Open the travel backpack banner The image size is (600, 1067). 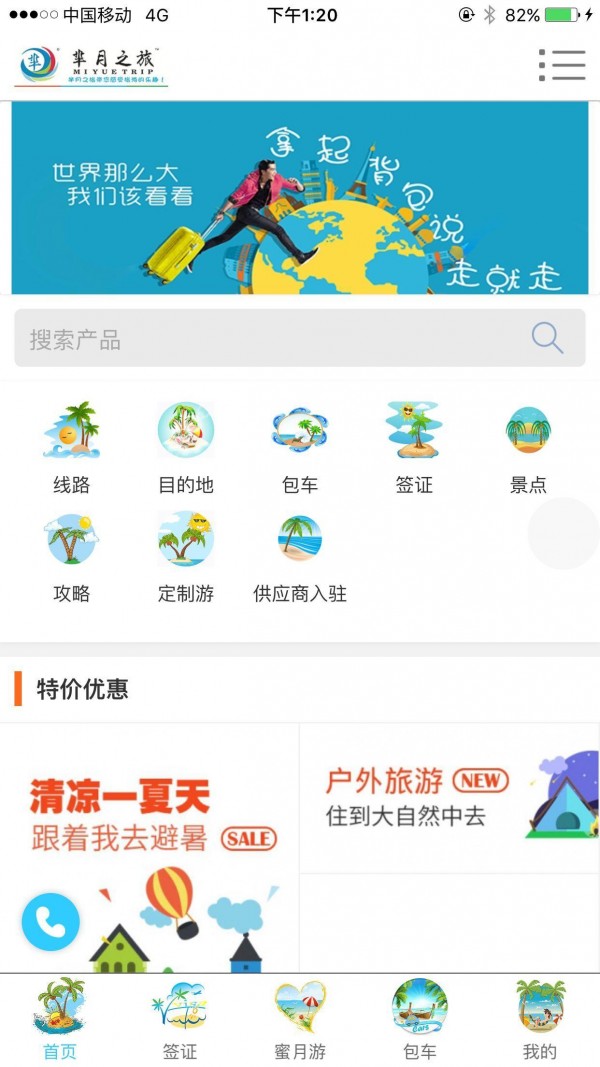click(x=300, y=197)
